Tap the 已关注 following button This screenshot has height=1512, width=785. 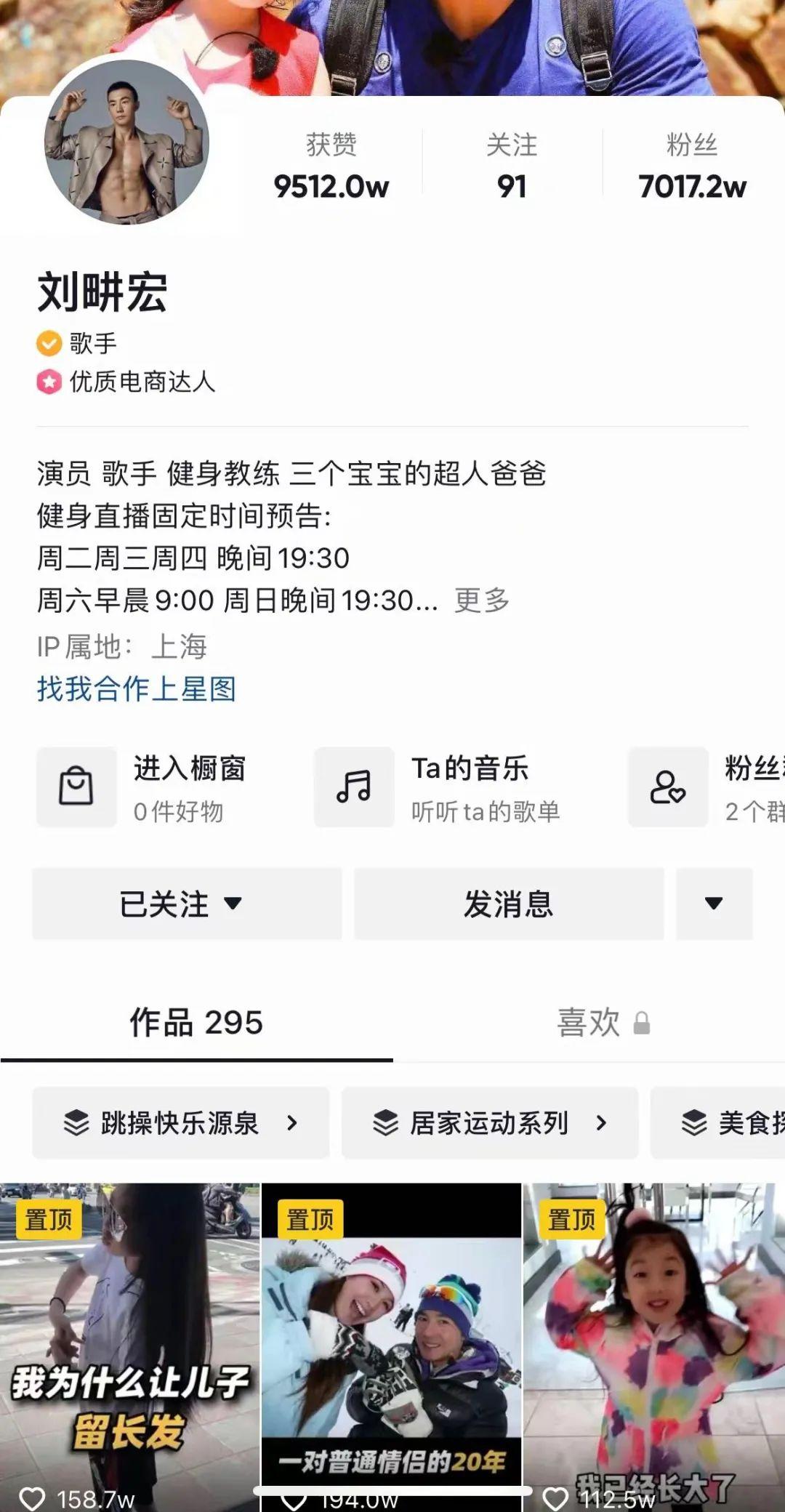(186, 904)
